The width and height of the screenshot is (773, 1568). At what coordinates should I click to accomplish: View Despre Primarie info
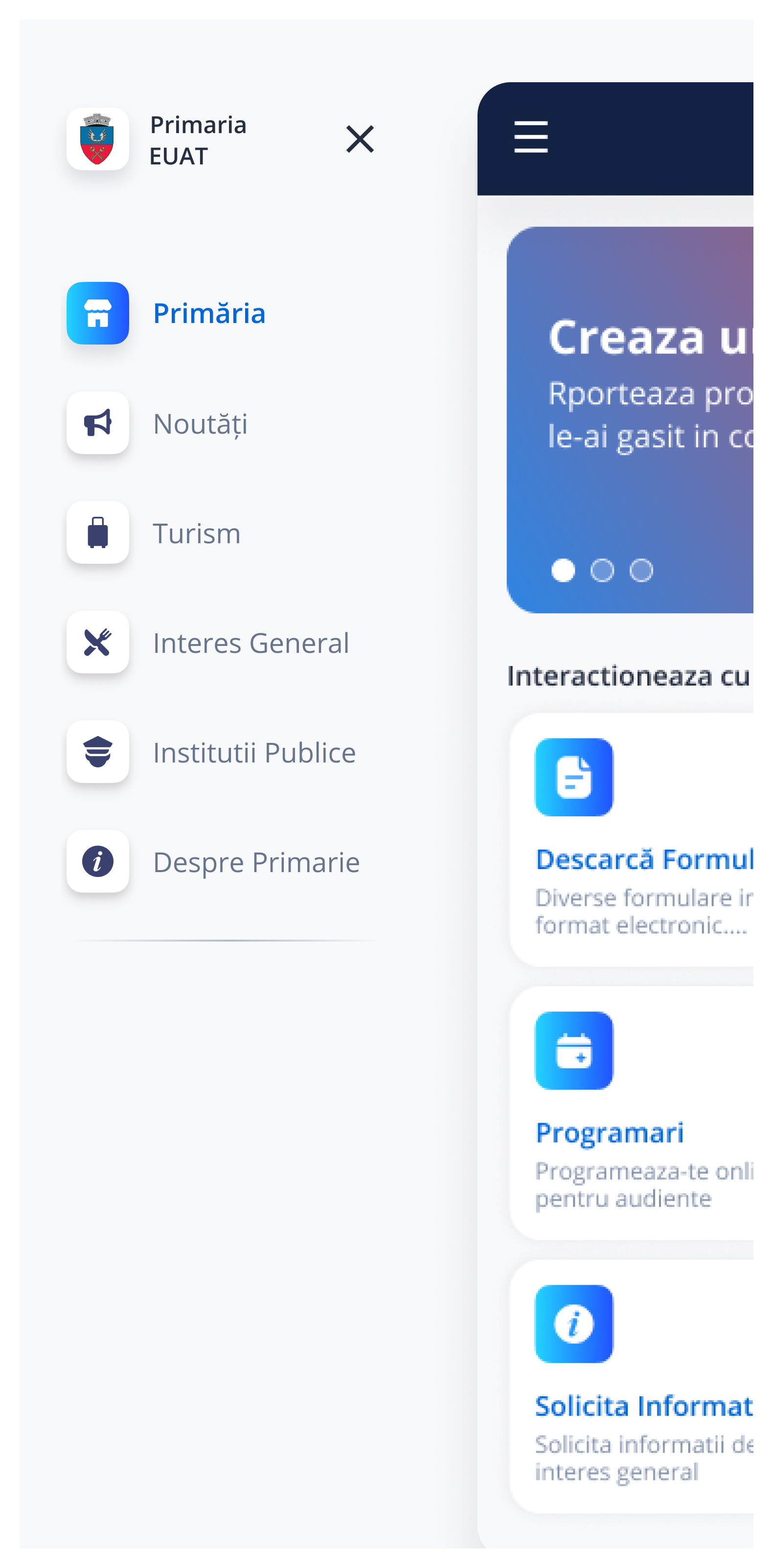point(256,862)
